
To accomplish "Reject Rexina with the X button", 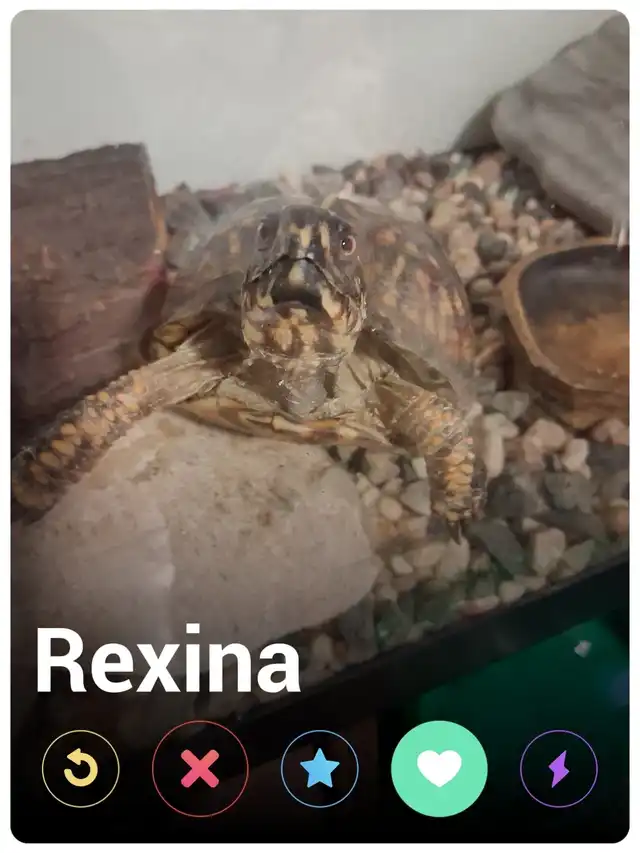I will click(x=200, y=769).
